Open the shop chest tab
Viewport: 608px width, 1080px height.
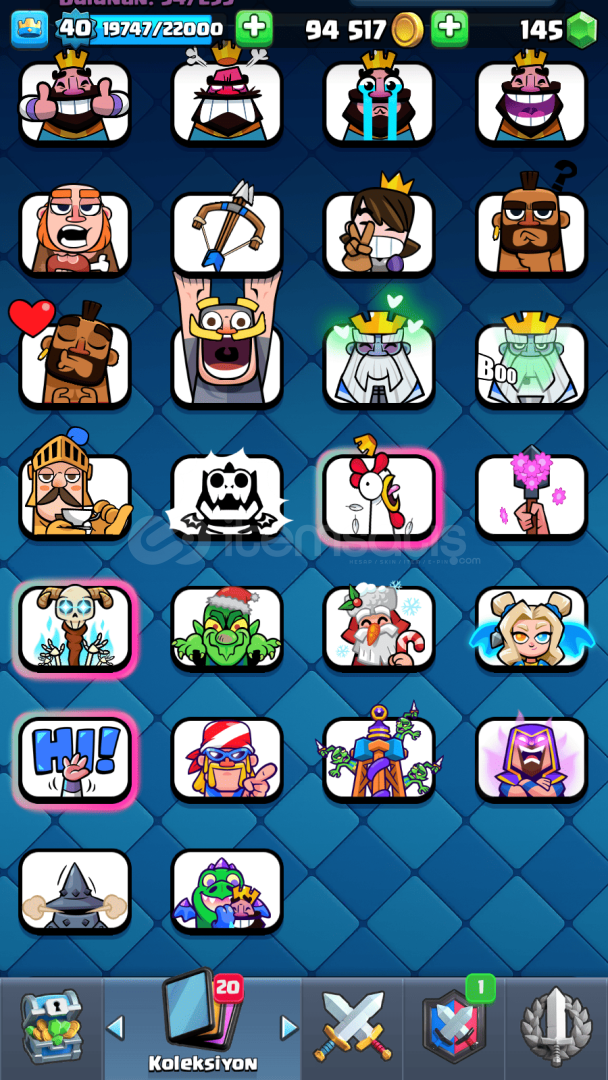point(51,1026)
